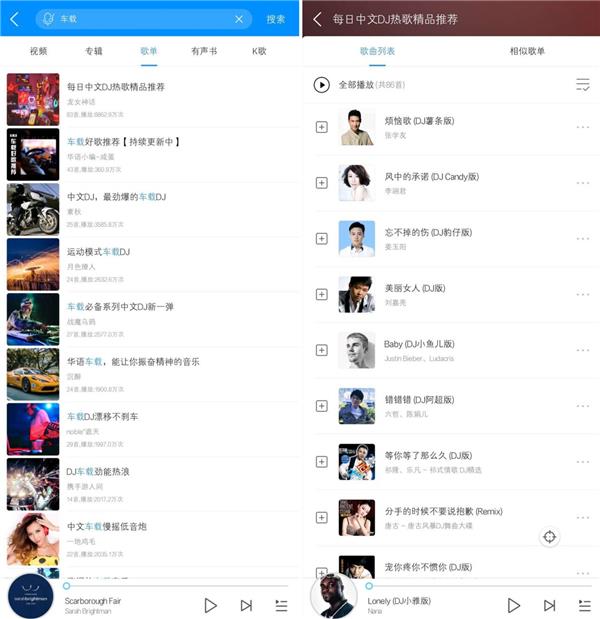Viewport: 600px width, 619px height.
Task: Skip to next track after Scarborough Fair
Action: 246,605
